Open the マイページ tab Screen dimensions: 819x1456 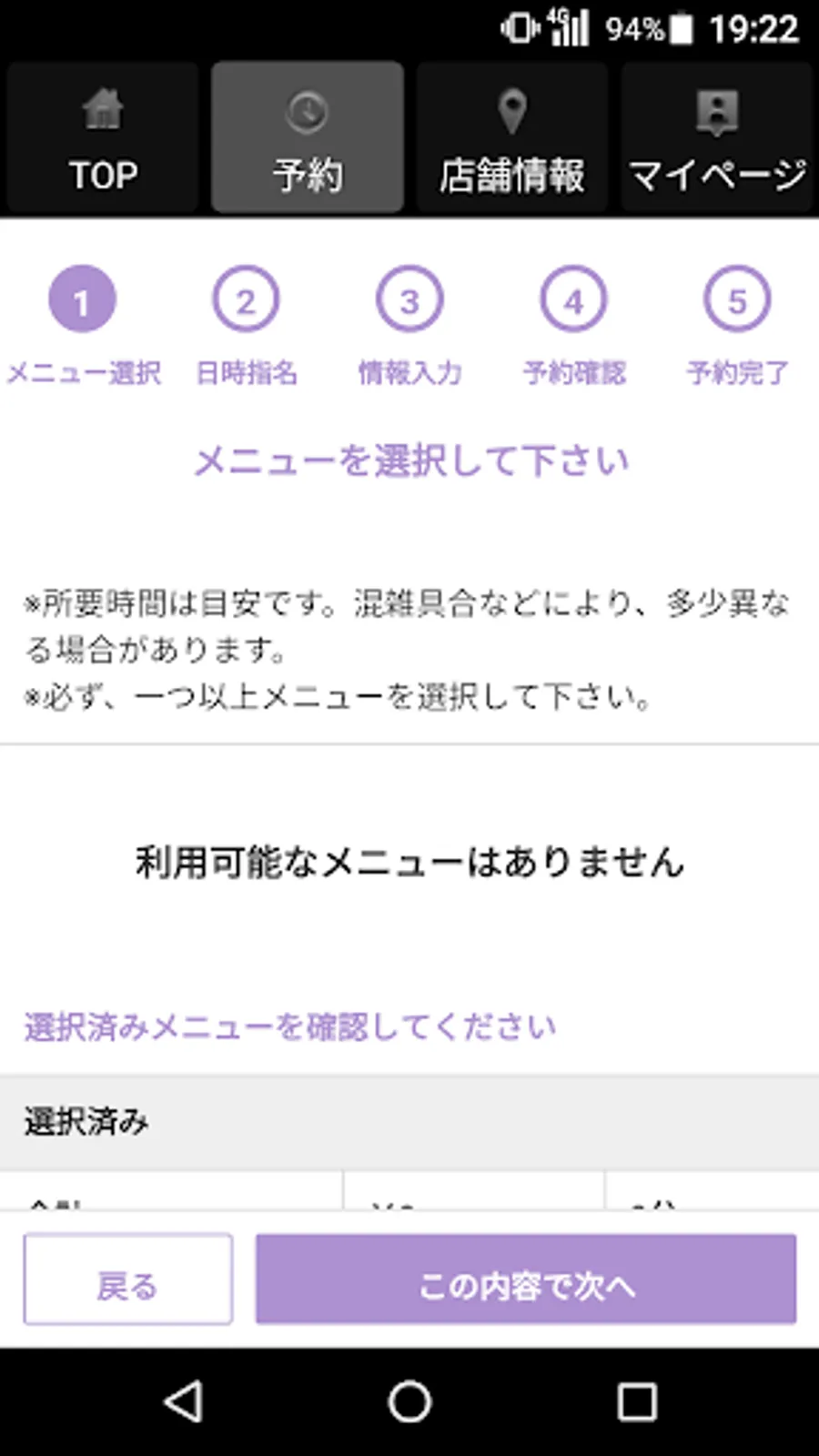717,137
